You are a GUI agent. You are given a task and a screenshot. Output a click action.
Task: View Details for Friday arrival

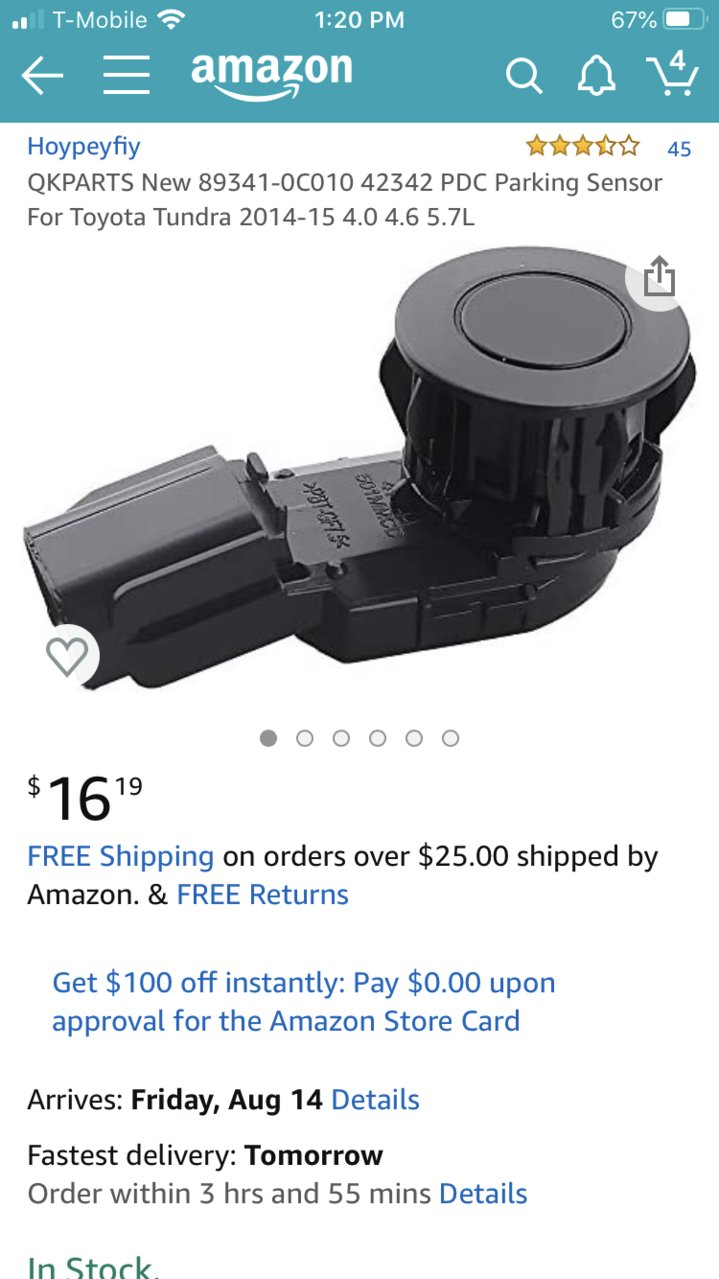click(x=375, y=1100)
